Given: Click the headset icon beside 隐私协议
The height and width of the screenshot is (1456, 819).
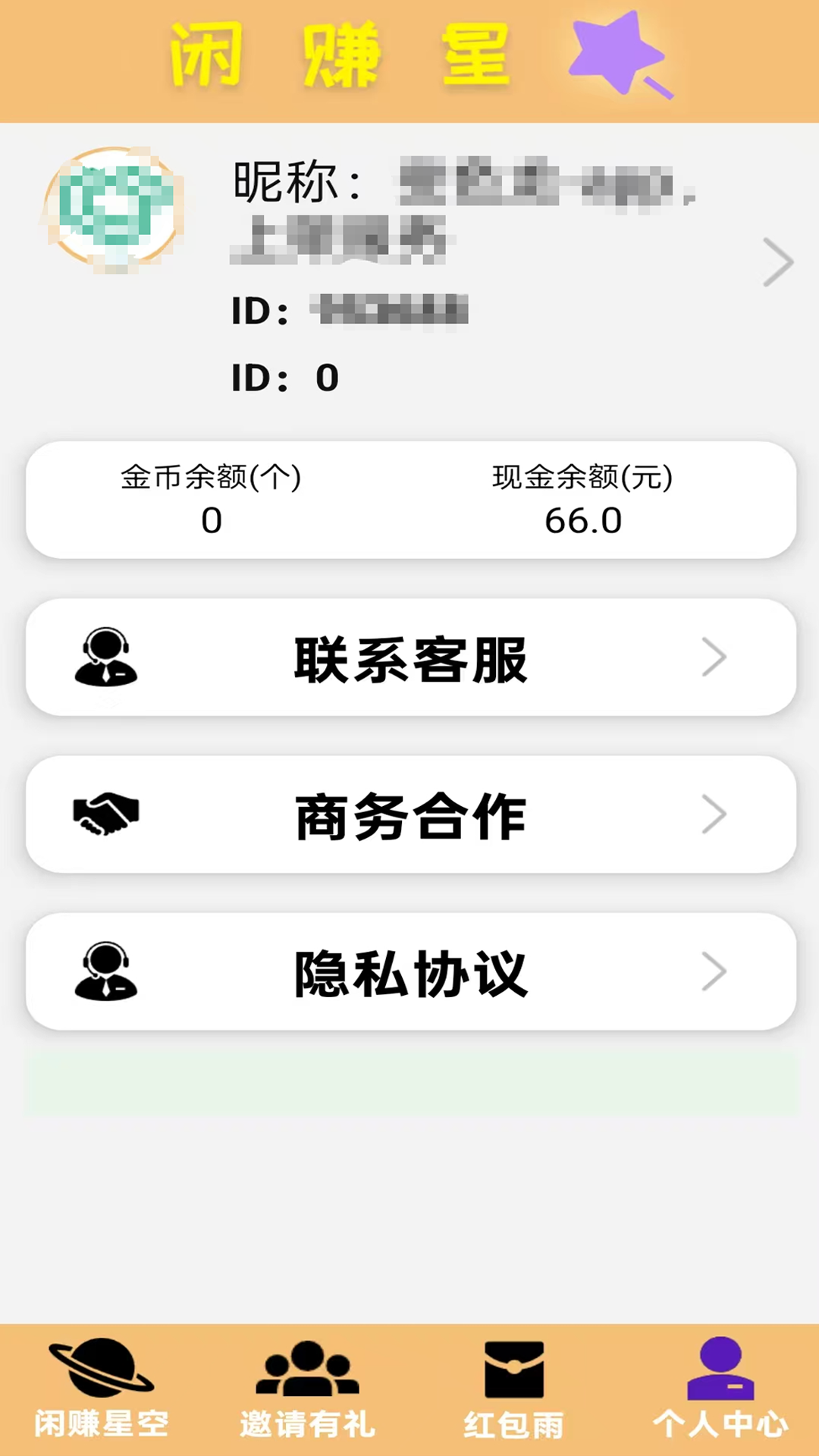Looking at the screenshot, I should pyautogui.click(x=106, y=972).
